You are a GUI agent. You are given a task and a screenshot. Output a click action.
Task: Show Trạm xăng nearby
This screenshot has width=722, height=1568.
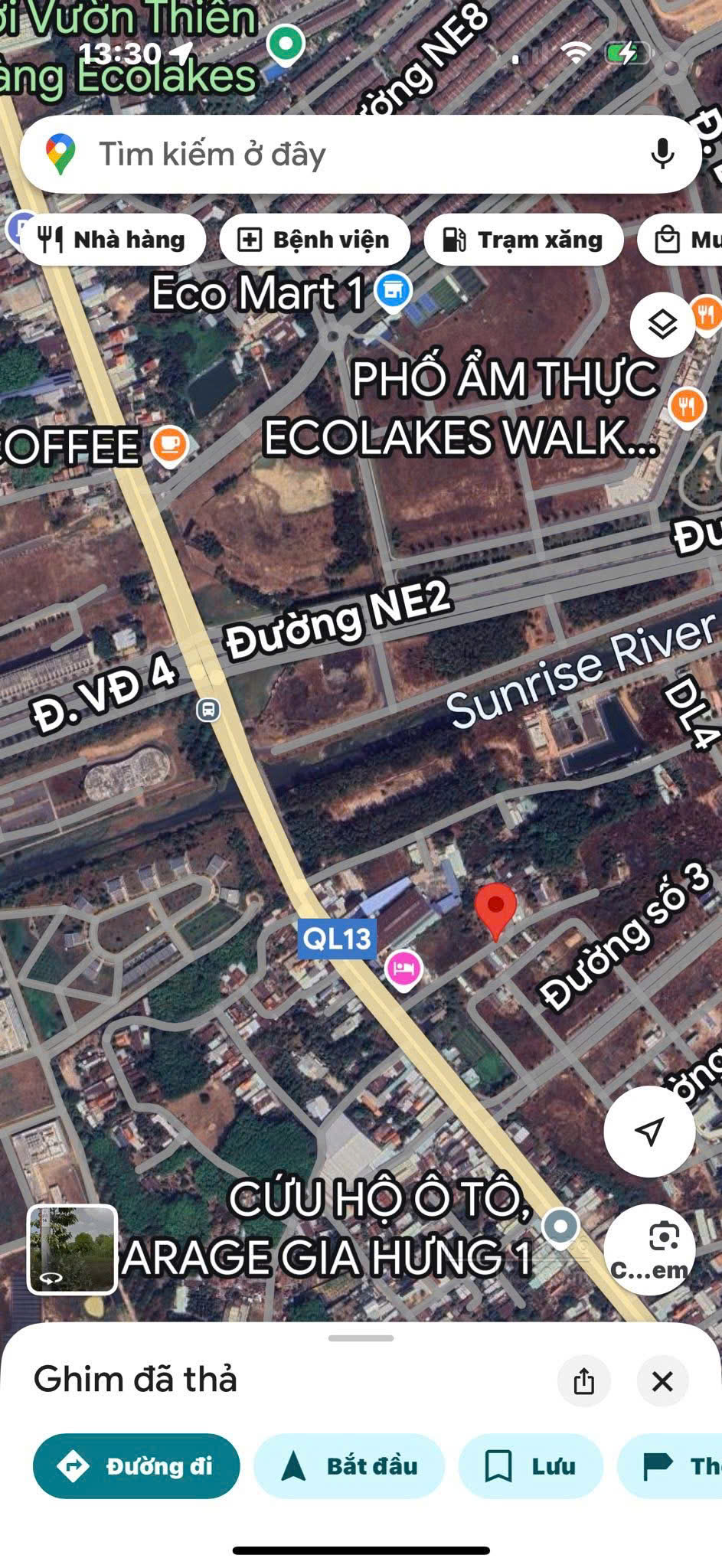[x=524, y=240]
